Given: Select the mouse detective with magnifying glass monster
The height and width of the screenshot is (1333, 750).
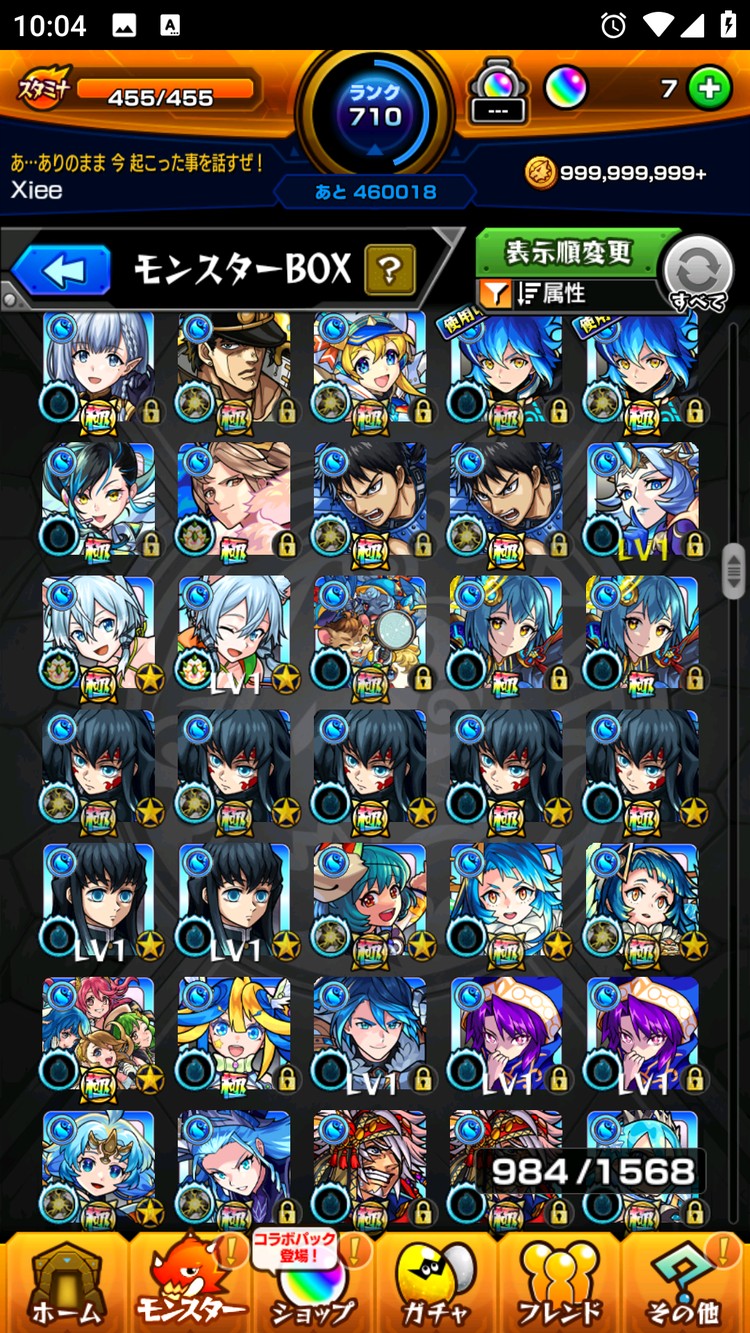Looking at the screenshot, I should pos(370,633).
